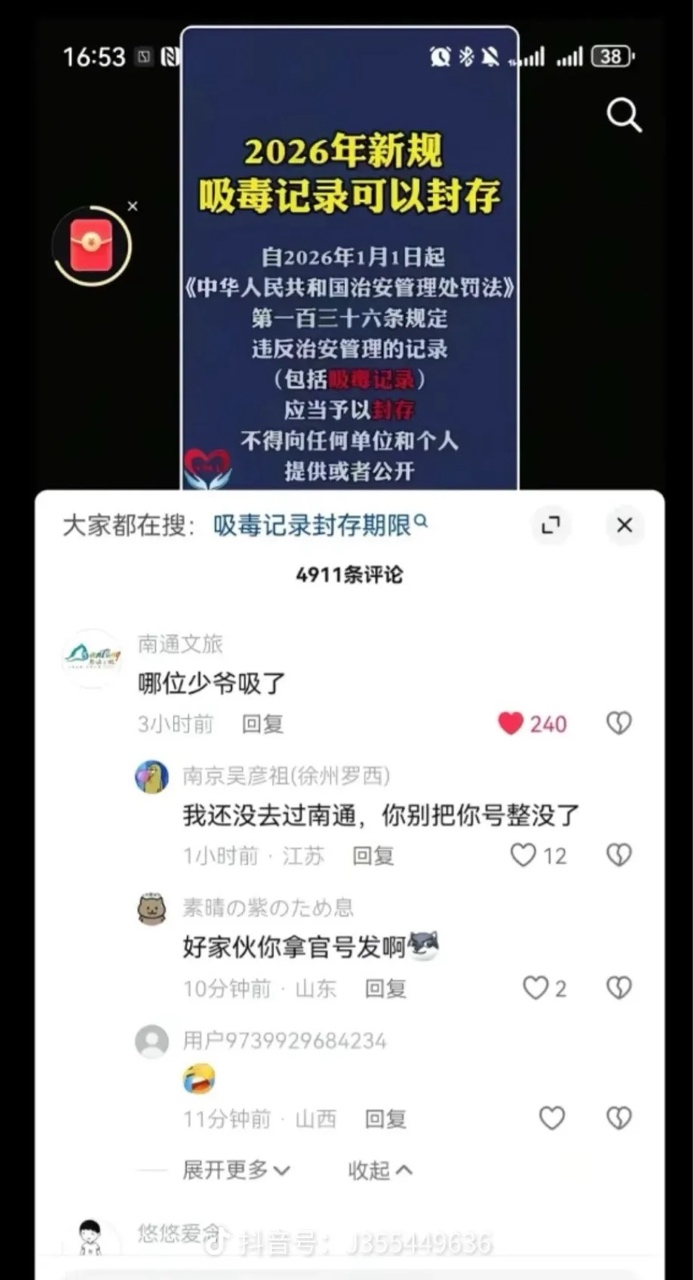Dislike 南通文旅's comment
693x1280 pixels.
619,723
